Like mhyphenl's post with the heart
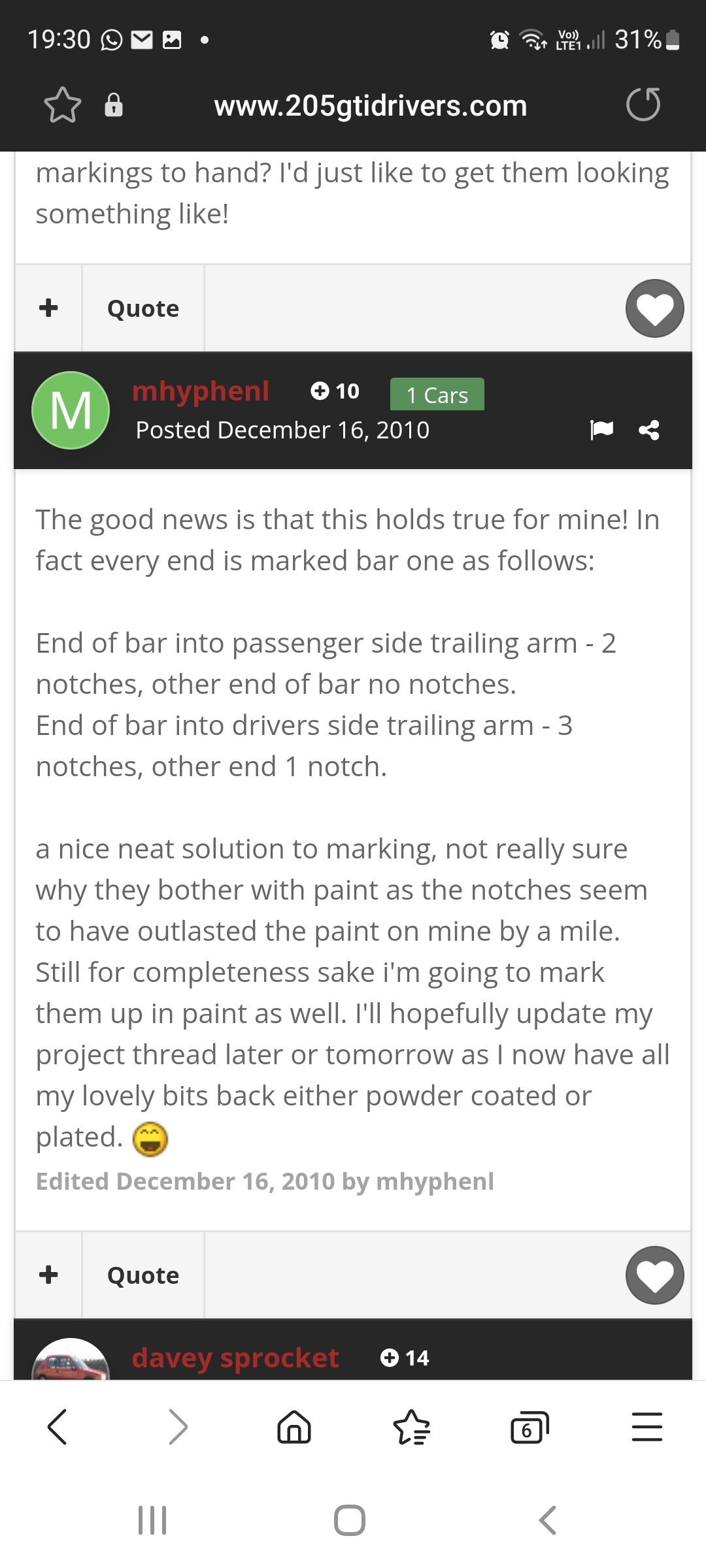The width and height of the screenshot is (706, 1568). [x=655, y=1275]
